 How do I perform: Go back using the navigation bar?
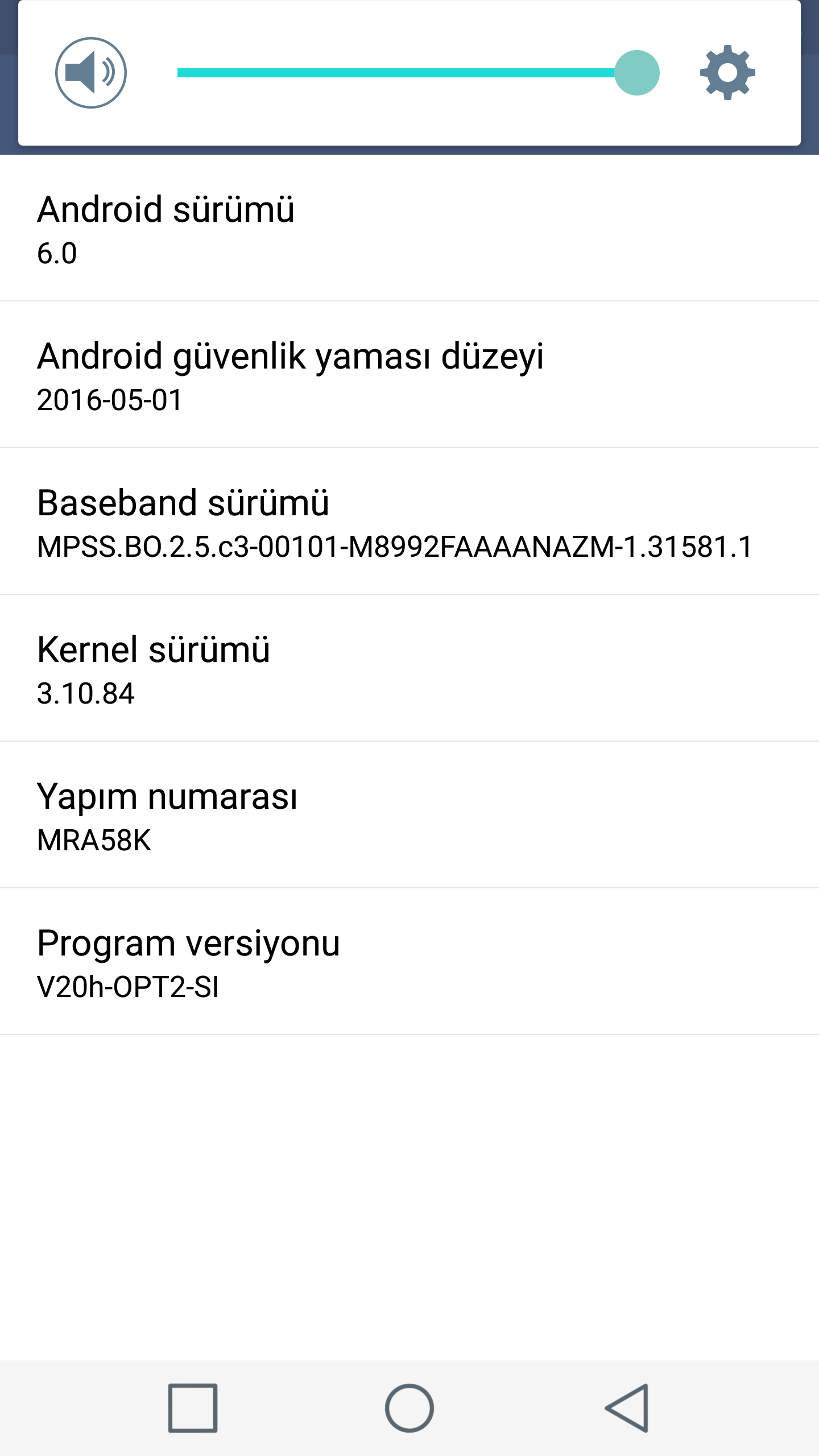[627, 1408]
